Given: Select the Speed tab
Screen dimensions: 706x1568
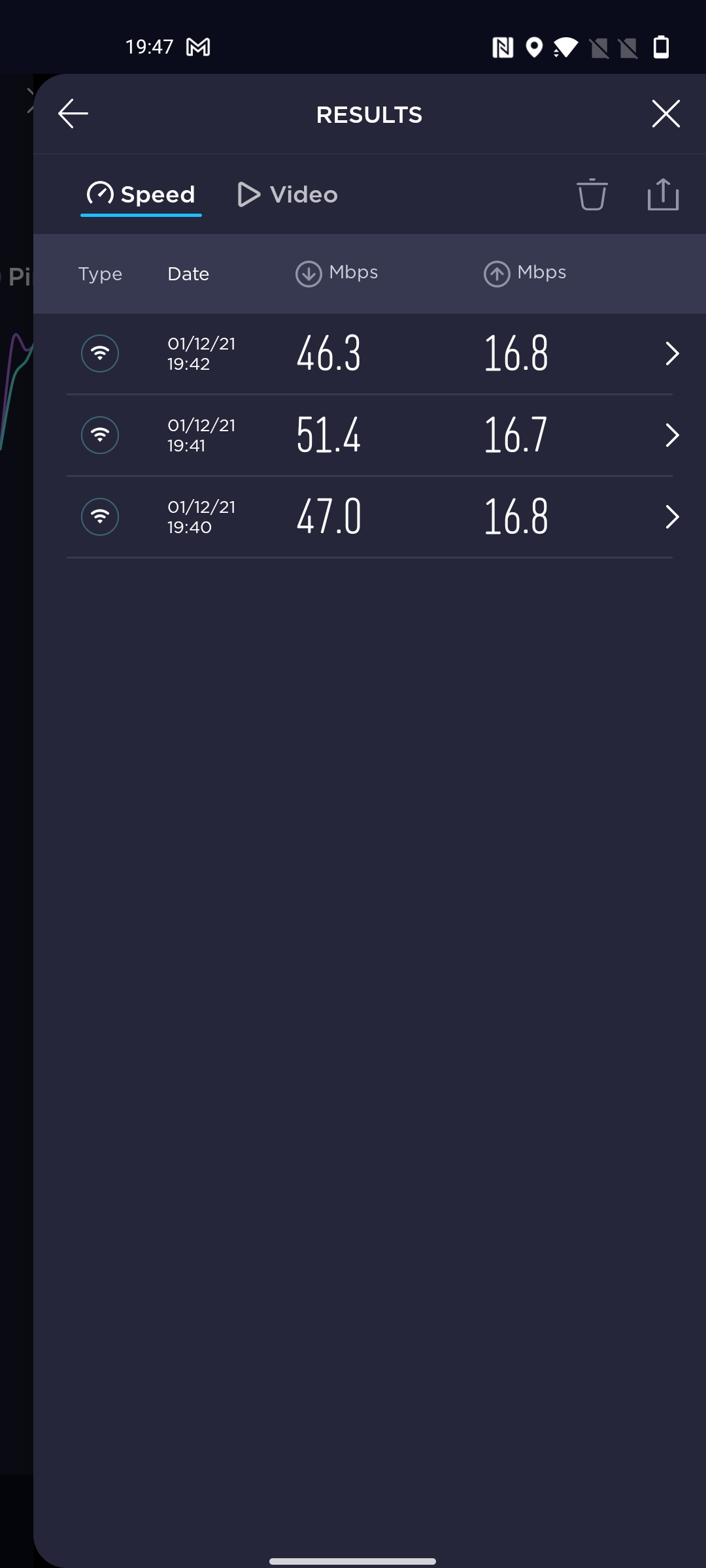Looking at the screenshot, I should (141, 194).
